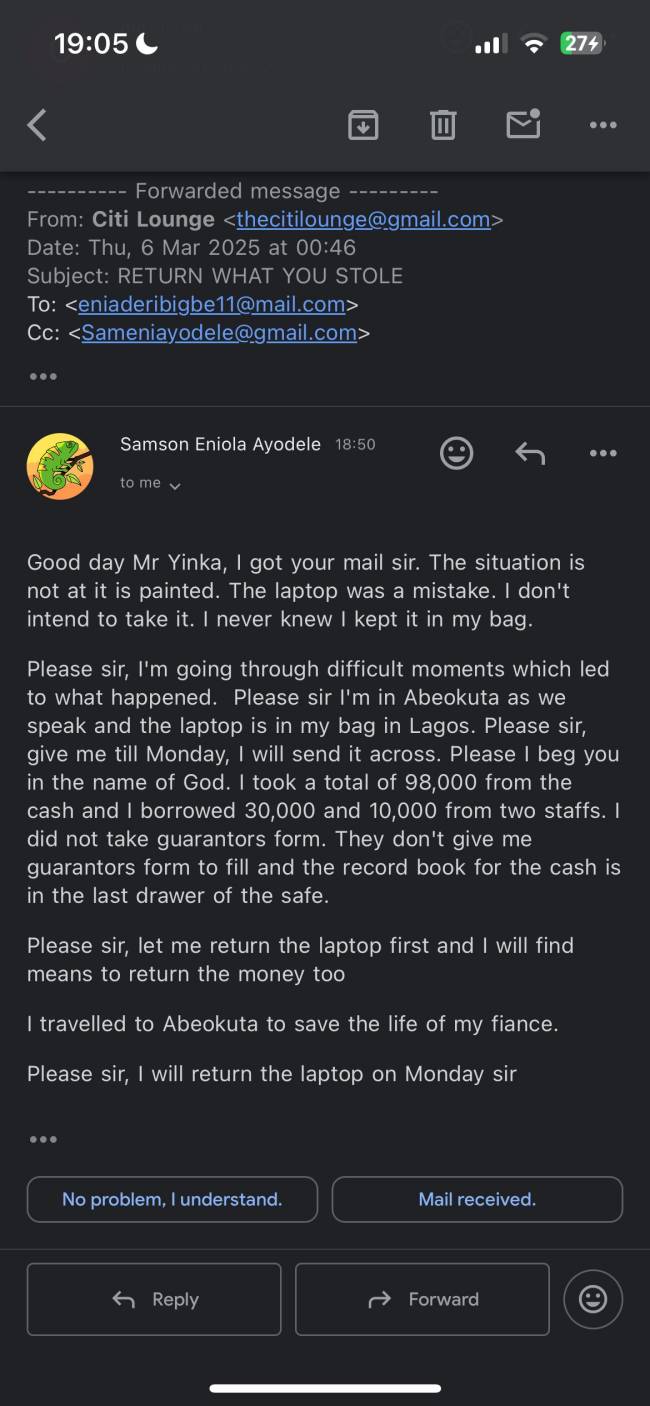Screen dimensions: 650x1406
Task: Expand trimmed content below the forwarded header
Action: click(x=43, y=376)
